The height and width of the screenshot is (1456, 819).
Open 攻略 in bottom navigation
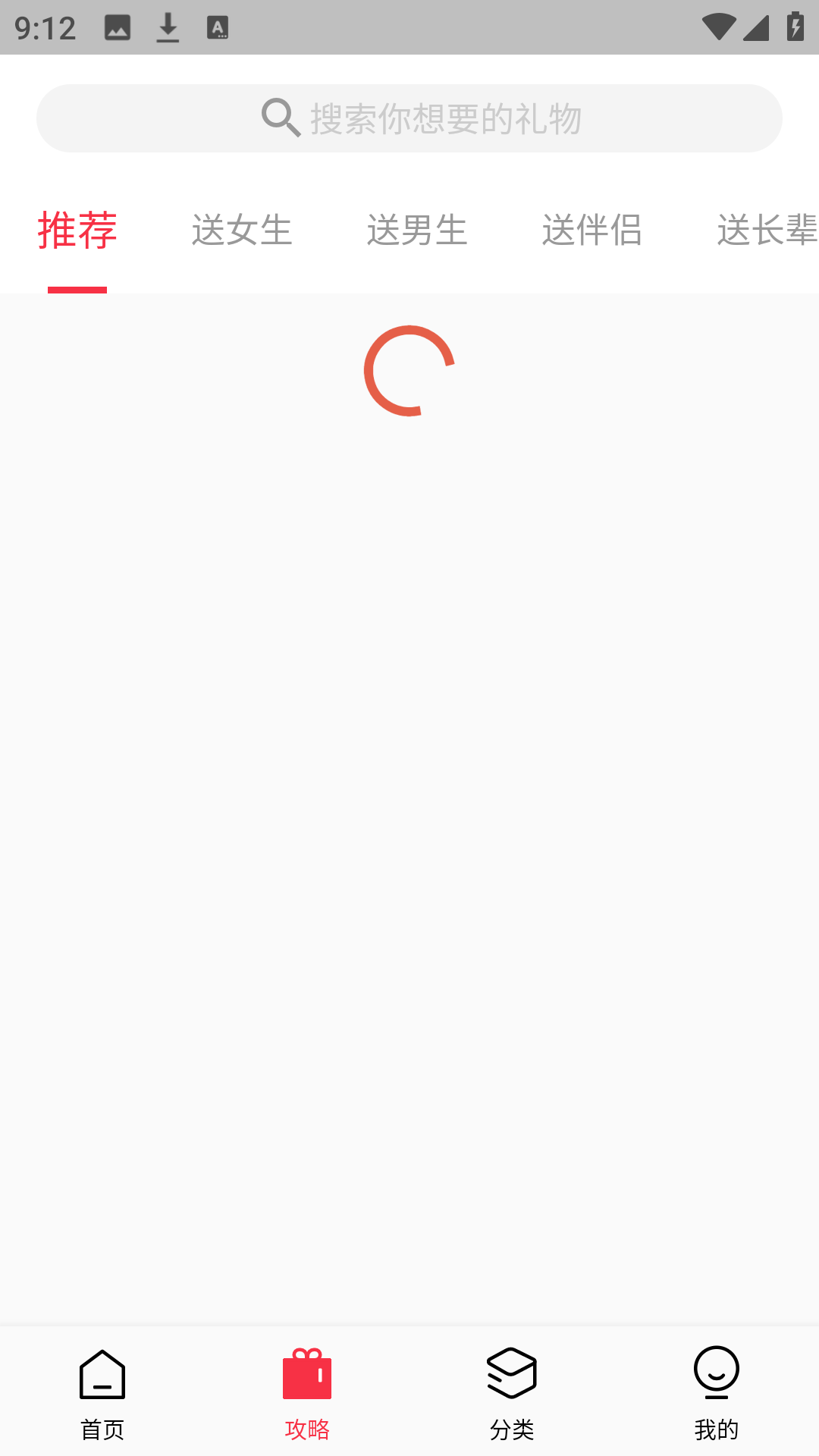coord(307,1394)
